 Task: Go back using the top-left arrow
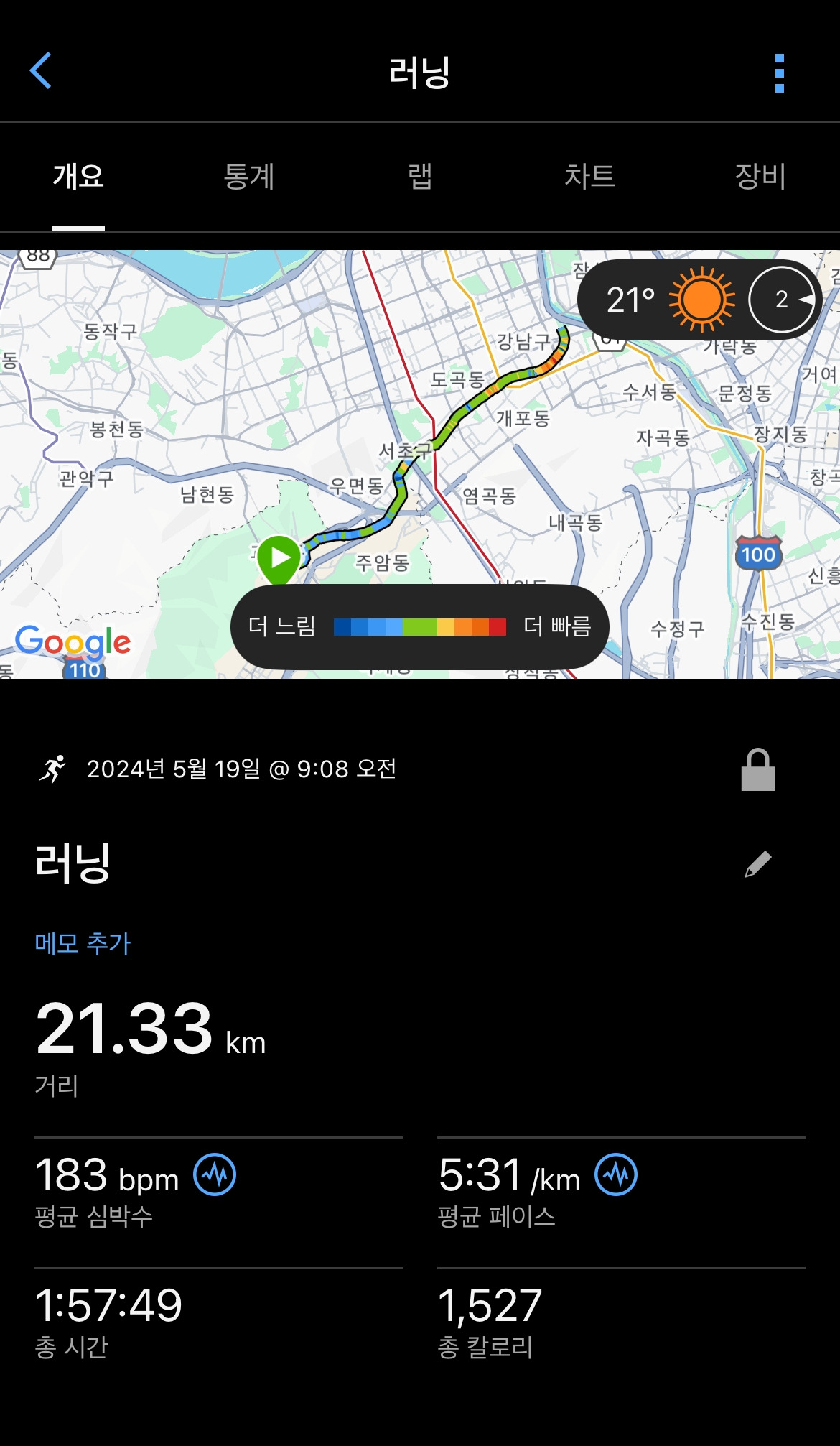point(41,70)
